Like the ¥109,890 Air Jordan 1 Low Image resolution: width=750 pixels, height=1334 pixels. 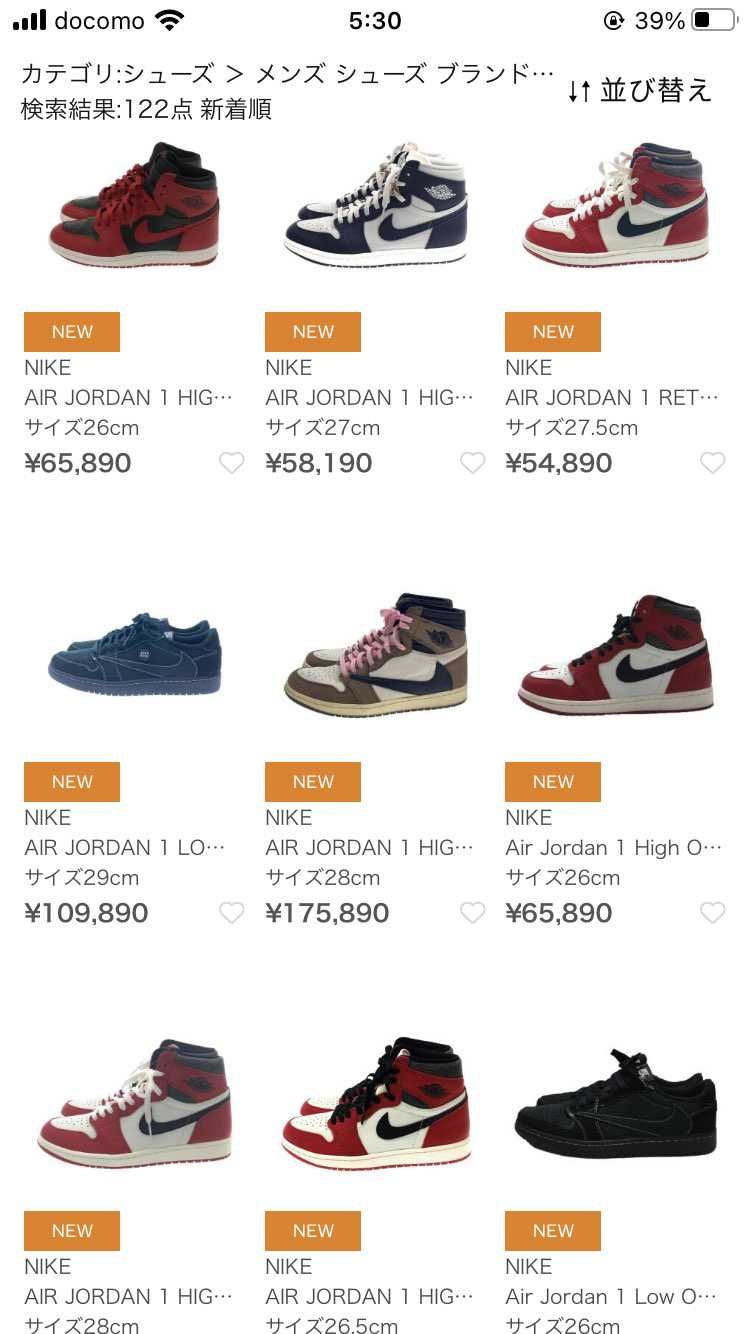click(231, 913)
